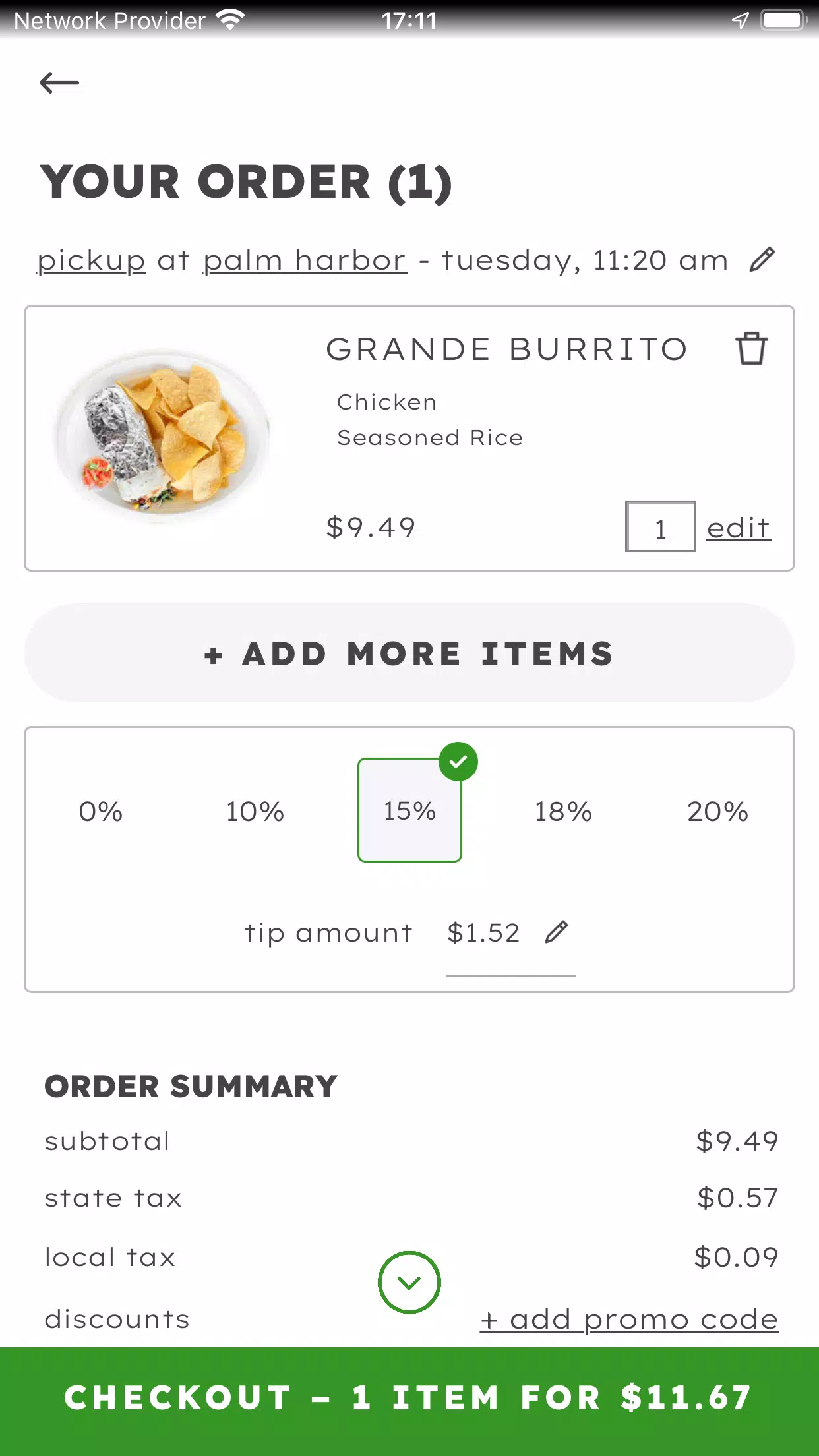This screenshot has width=819, height=1456.
Task: Tap the underlined pickup link
Action: pos(91,260)
